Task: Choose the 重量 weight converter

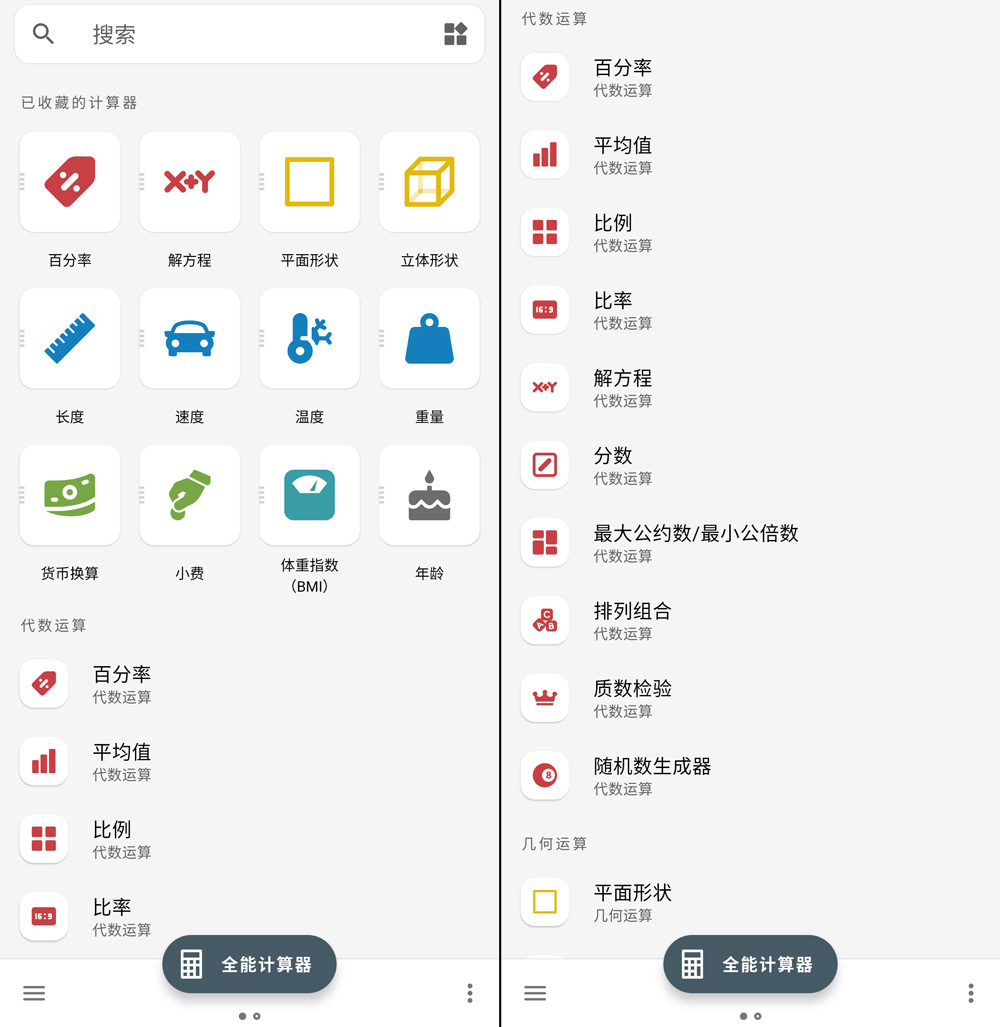Action: (429, 338)
